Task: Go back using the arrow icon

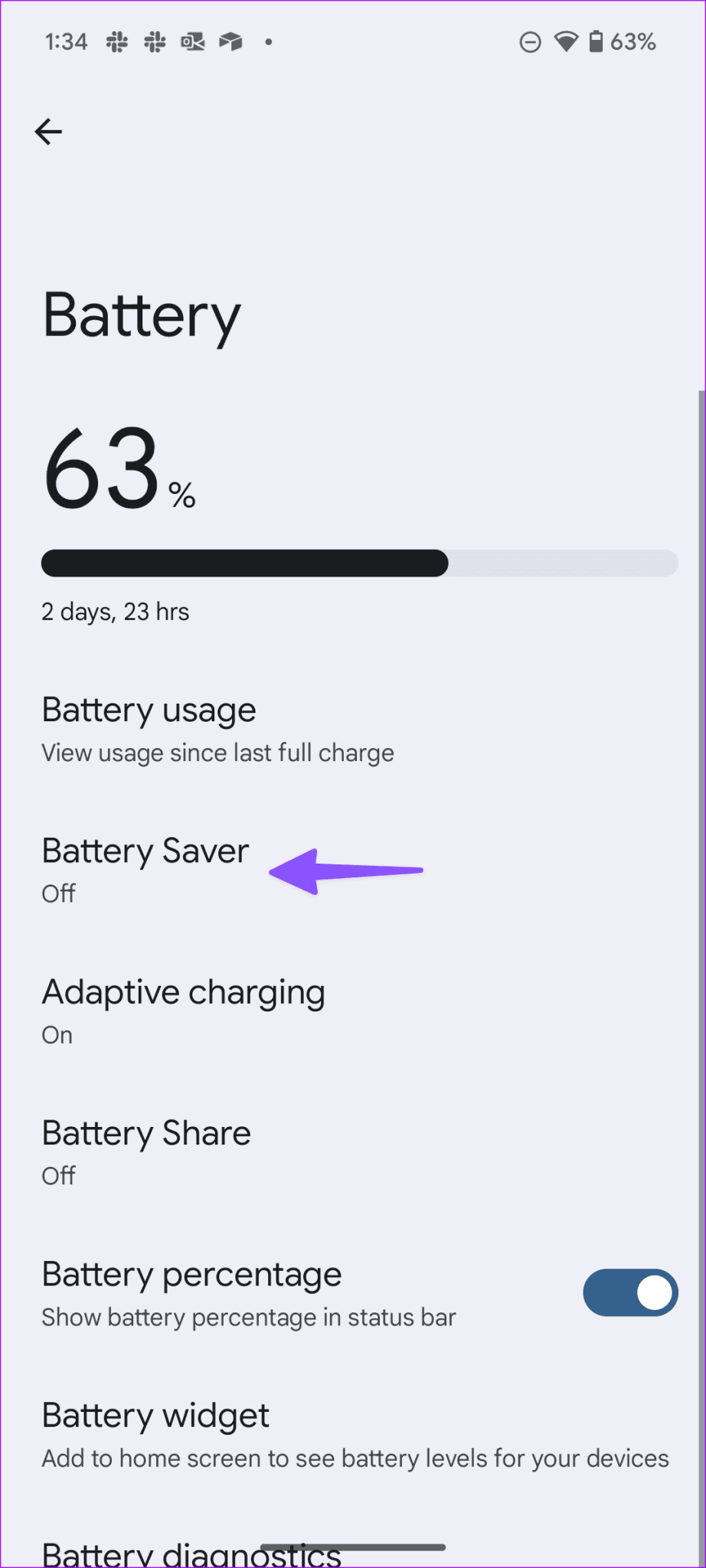Action: coord(48,132)
